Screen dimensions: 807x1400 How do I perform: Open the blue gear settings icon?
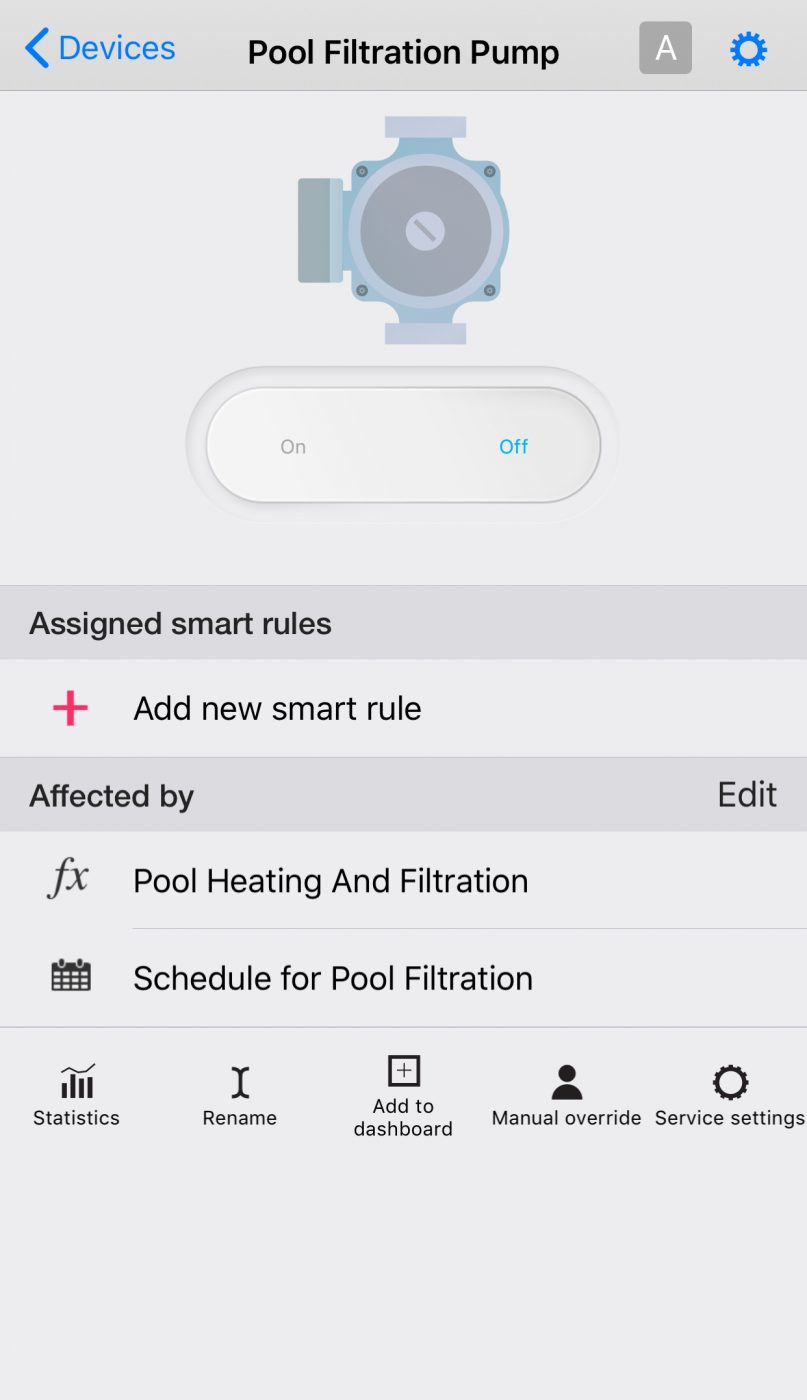click(748, 49)
